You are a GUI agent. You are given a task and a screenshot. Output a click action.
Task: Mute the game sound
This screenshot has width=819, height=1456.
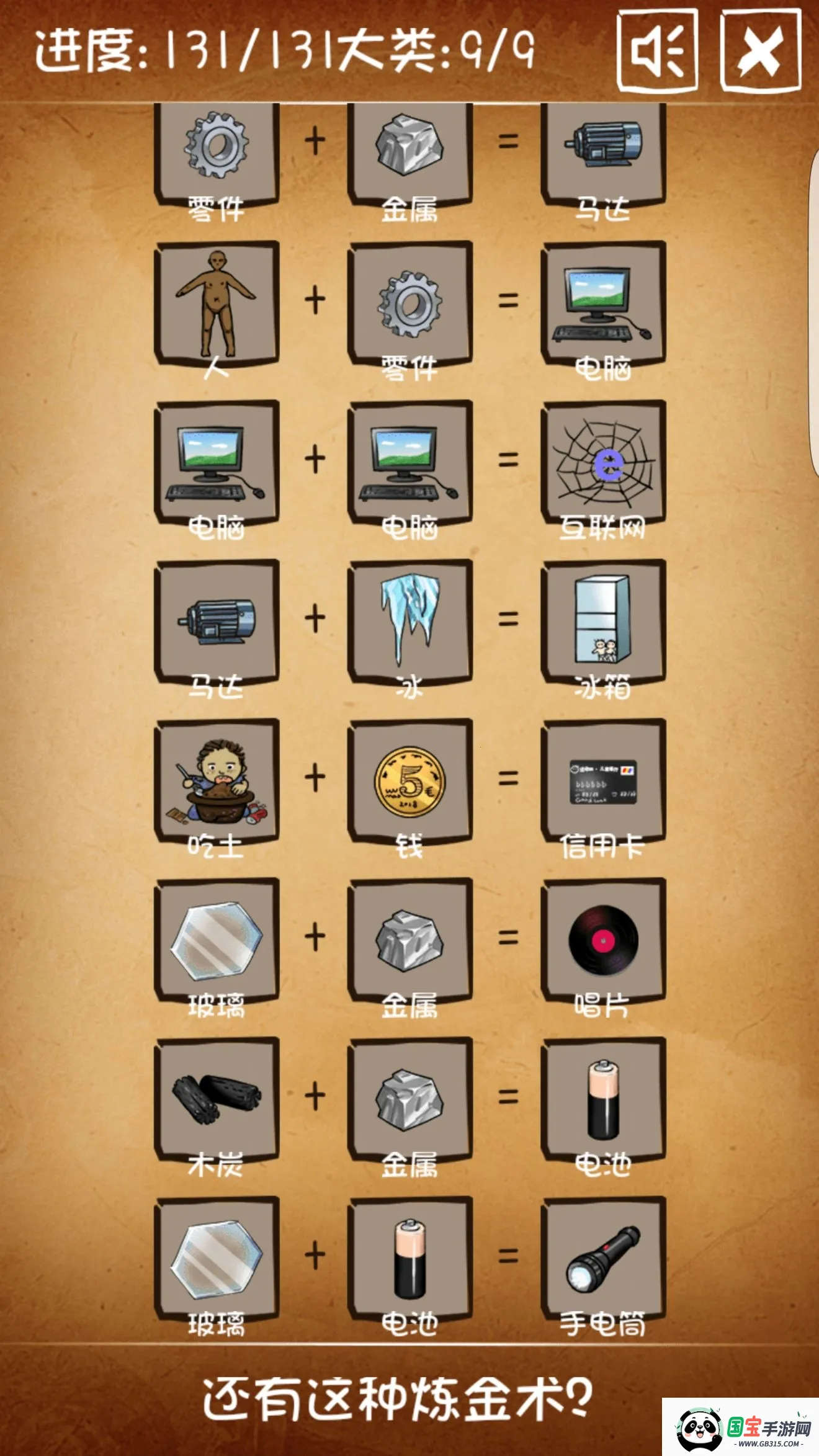[657, 51]
